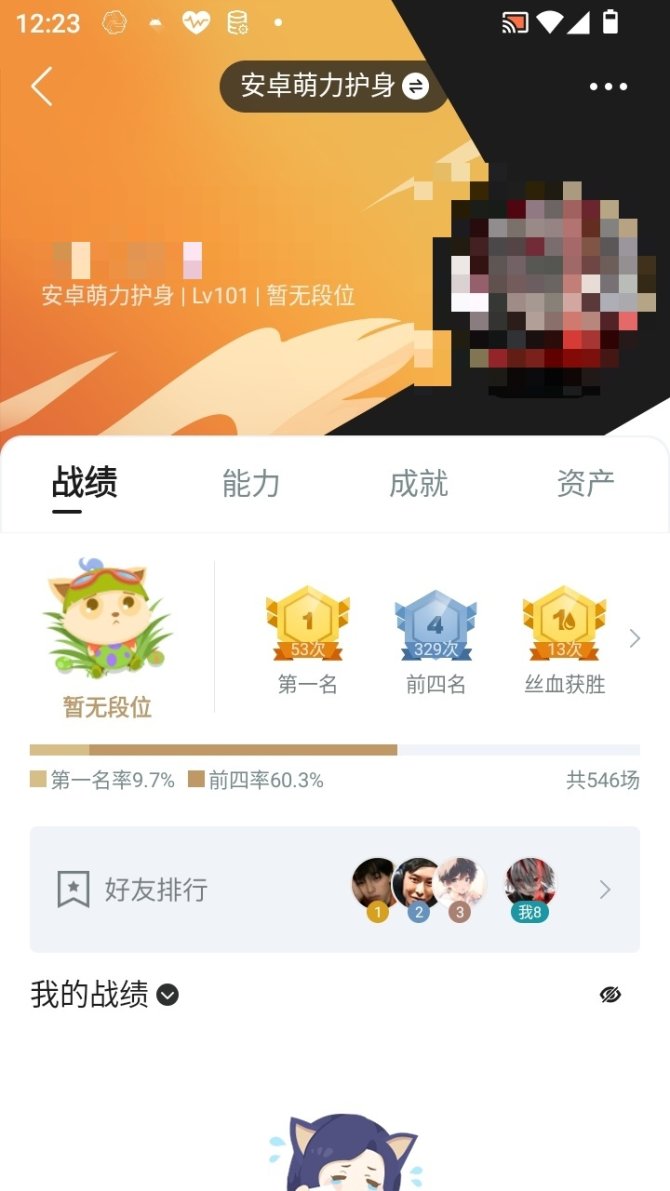Toggle match record visibility eye icon

pos(610,994)
